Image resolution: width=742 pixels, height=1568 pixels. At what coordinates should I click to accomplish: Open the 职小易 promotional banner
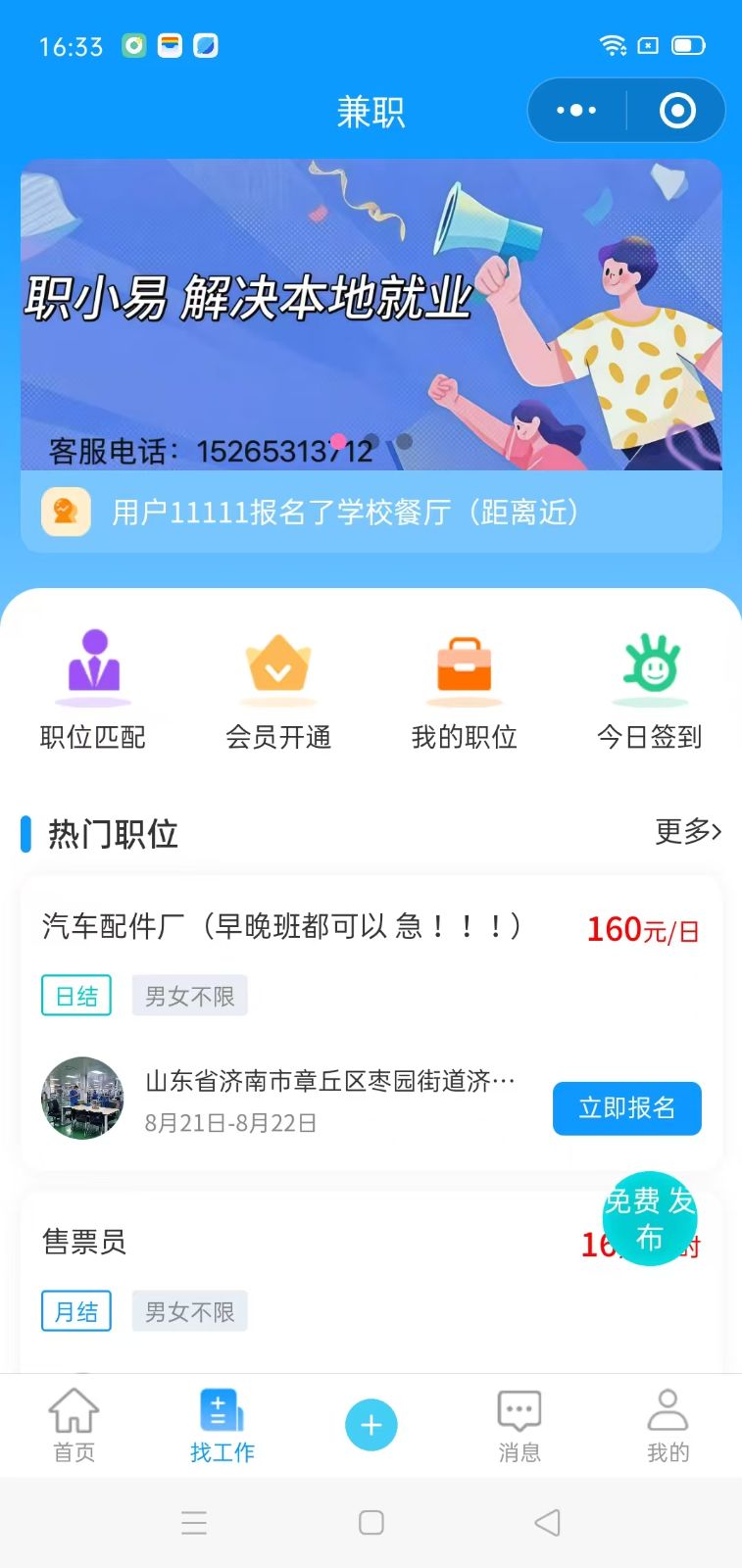pos(371,315)
